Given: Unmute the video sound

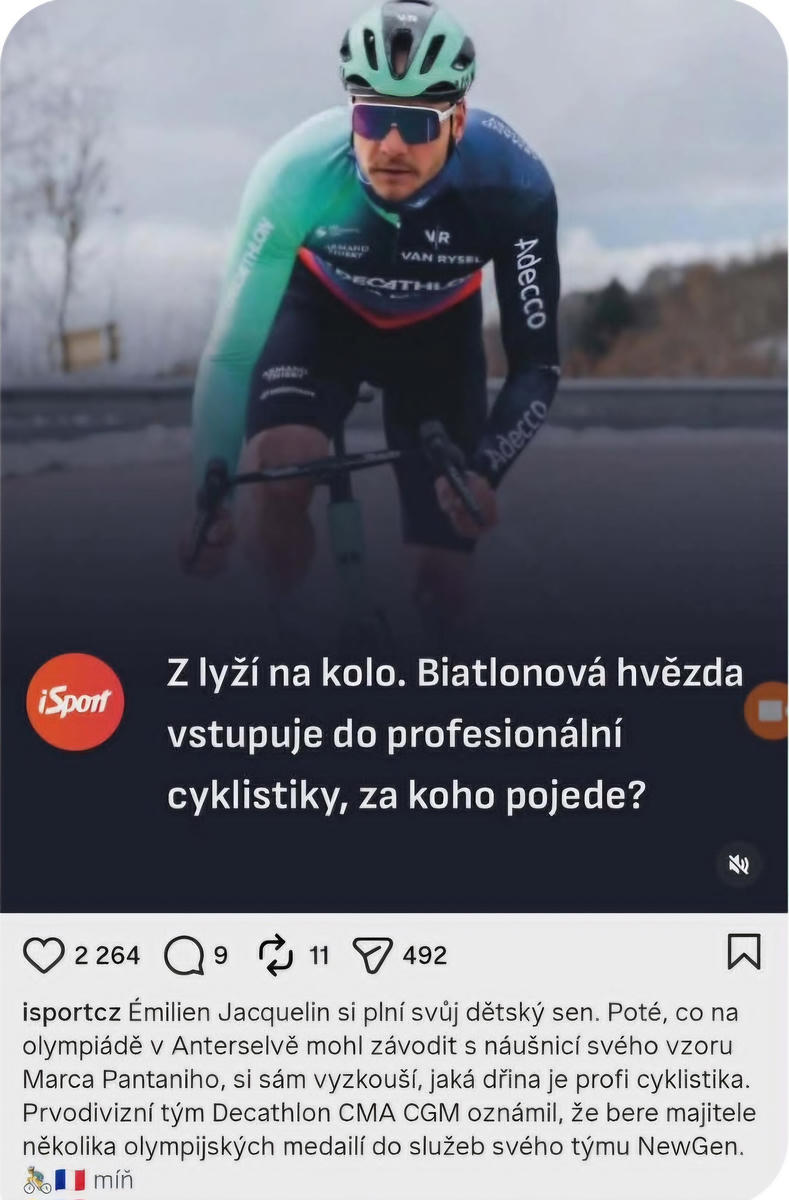Looking at the screenshot, I should tap(739, 865).
